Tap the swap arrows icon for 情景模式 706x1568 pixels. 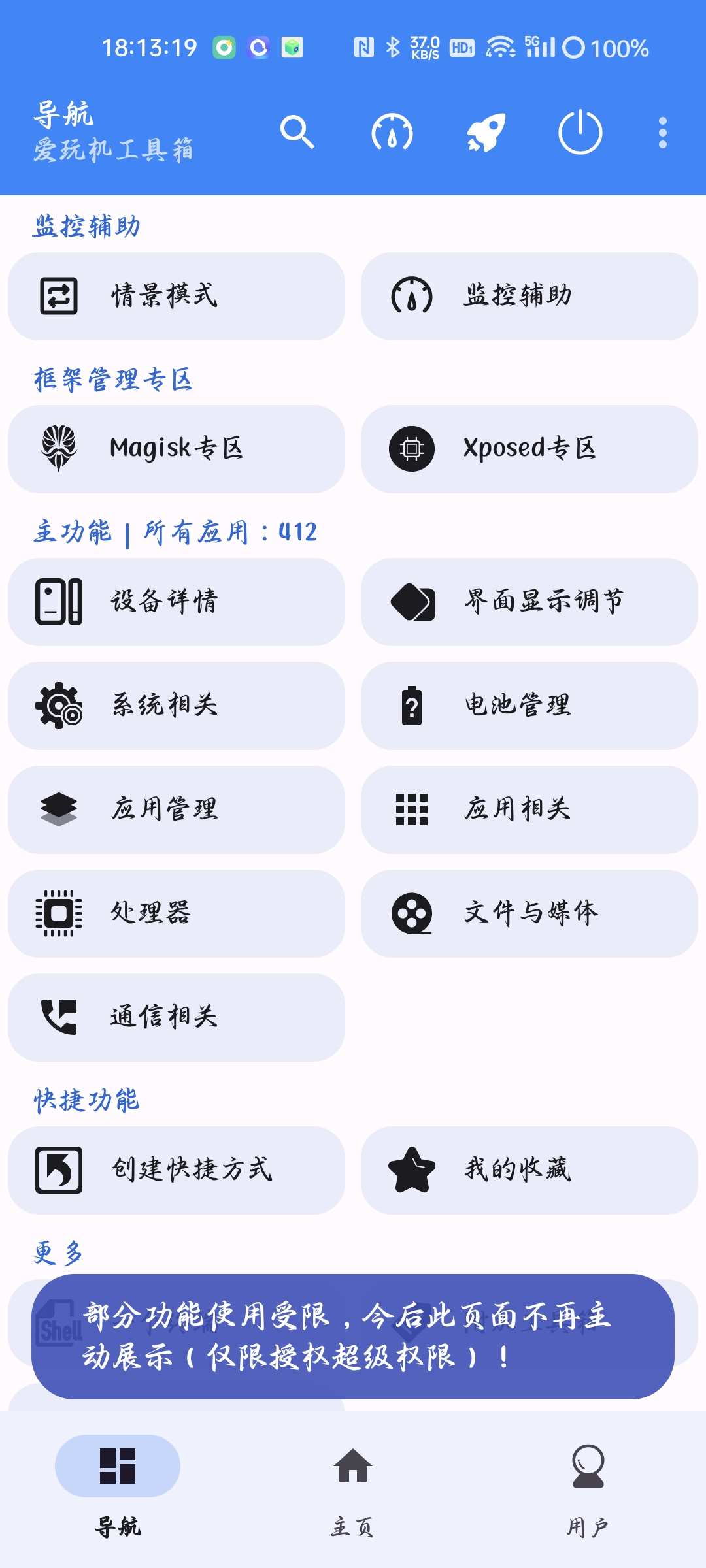(58, 295)
